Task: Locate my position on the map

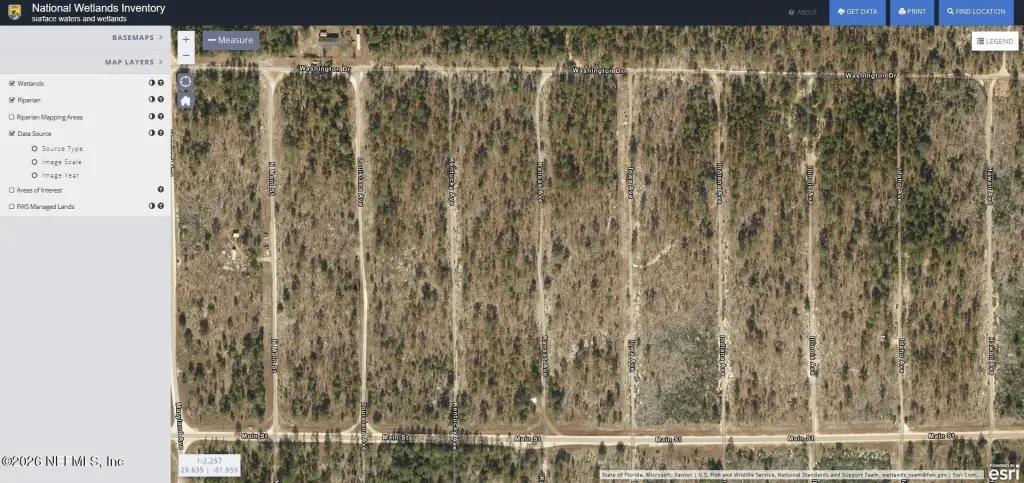Action: pyautogui.click(x=186, y=80)
